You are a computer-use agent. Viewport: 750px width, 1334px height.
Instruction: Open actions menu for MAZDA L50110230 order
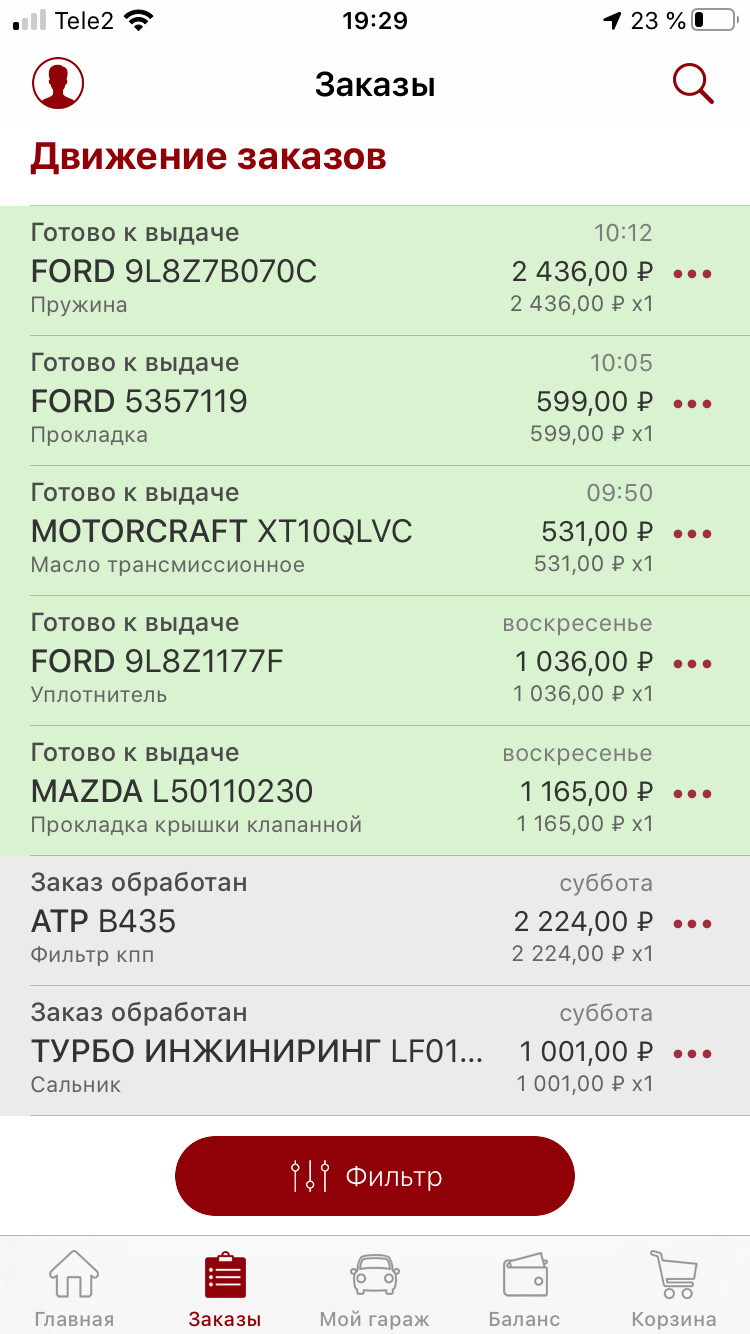[x=691, y=793]
